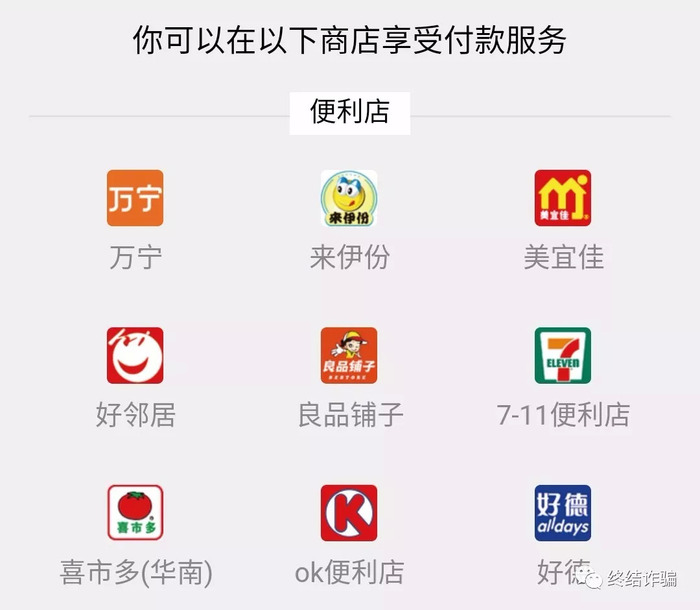
Task: Open the 万宁 store
Action: coord(135,198)
